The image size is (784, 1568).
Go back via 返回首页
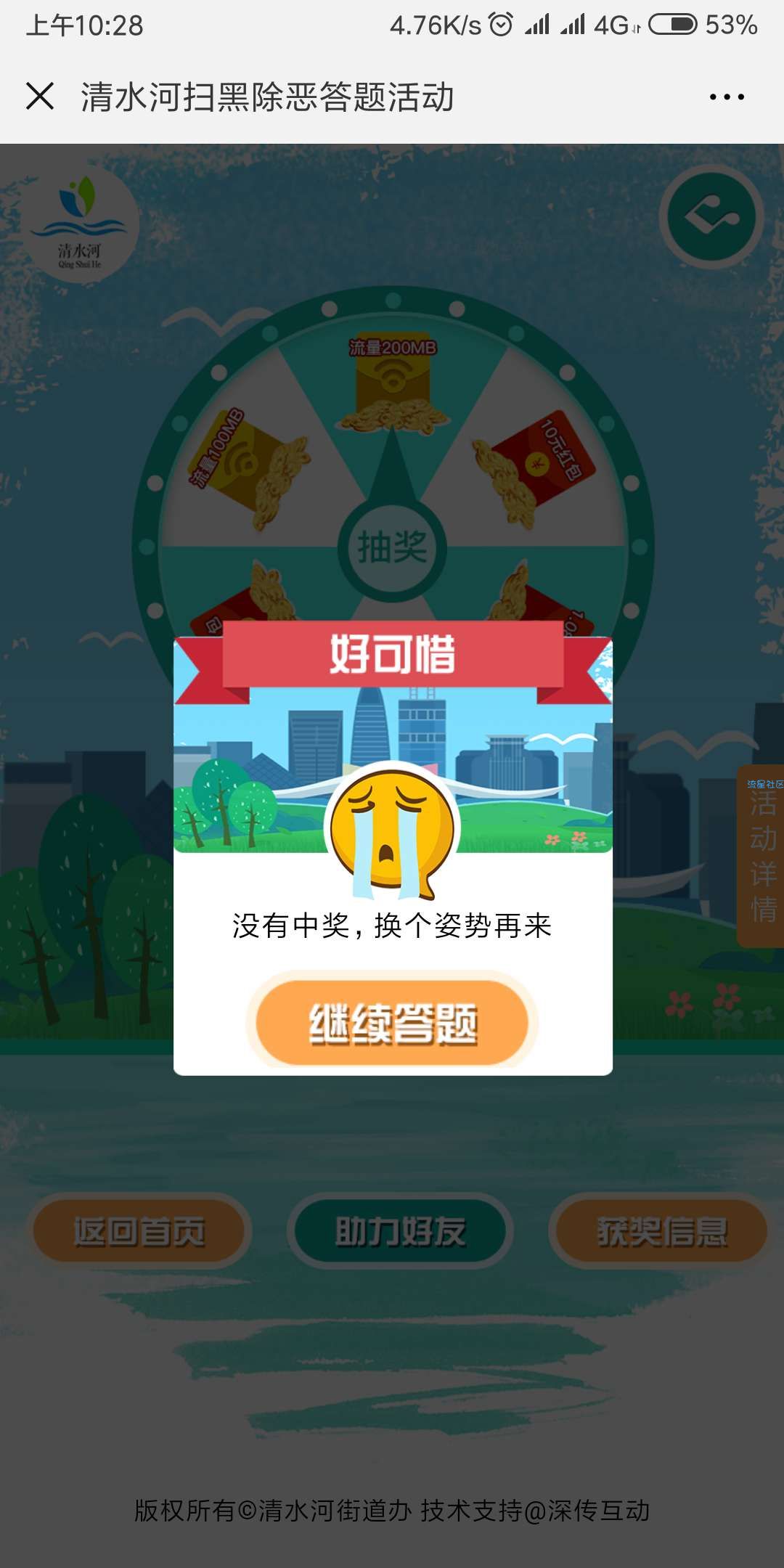[x=139, y=1231]
